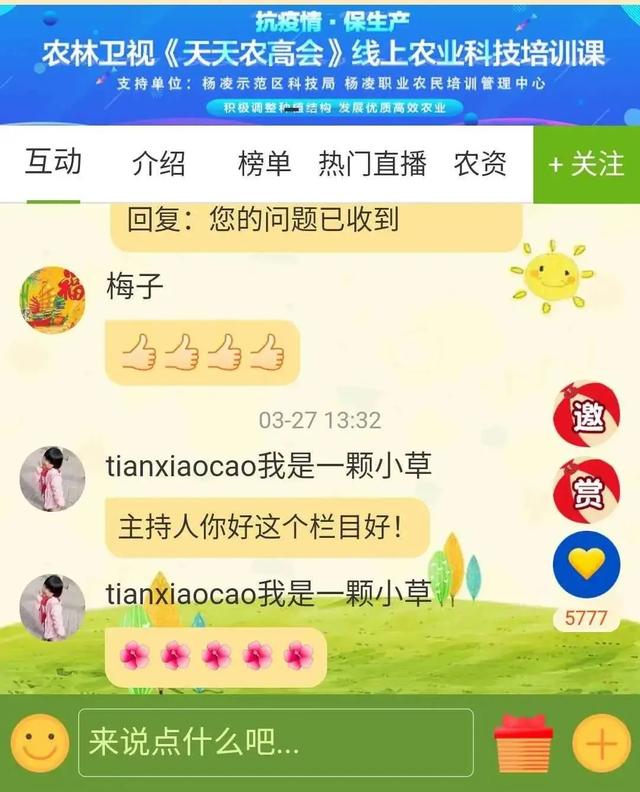Image resolution: width=640 pixels, height=792 pixels.
Task: Open the 介绍 tab
Action: tap(159, 164)
